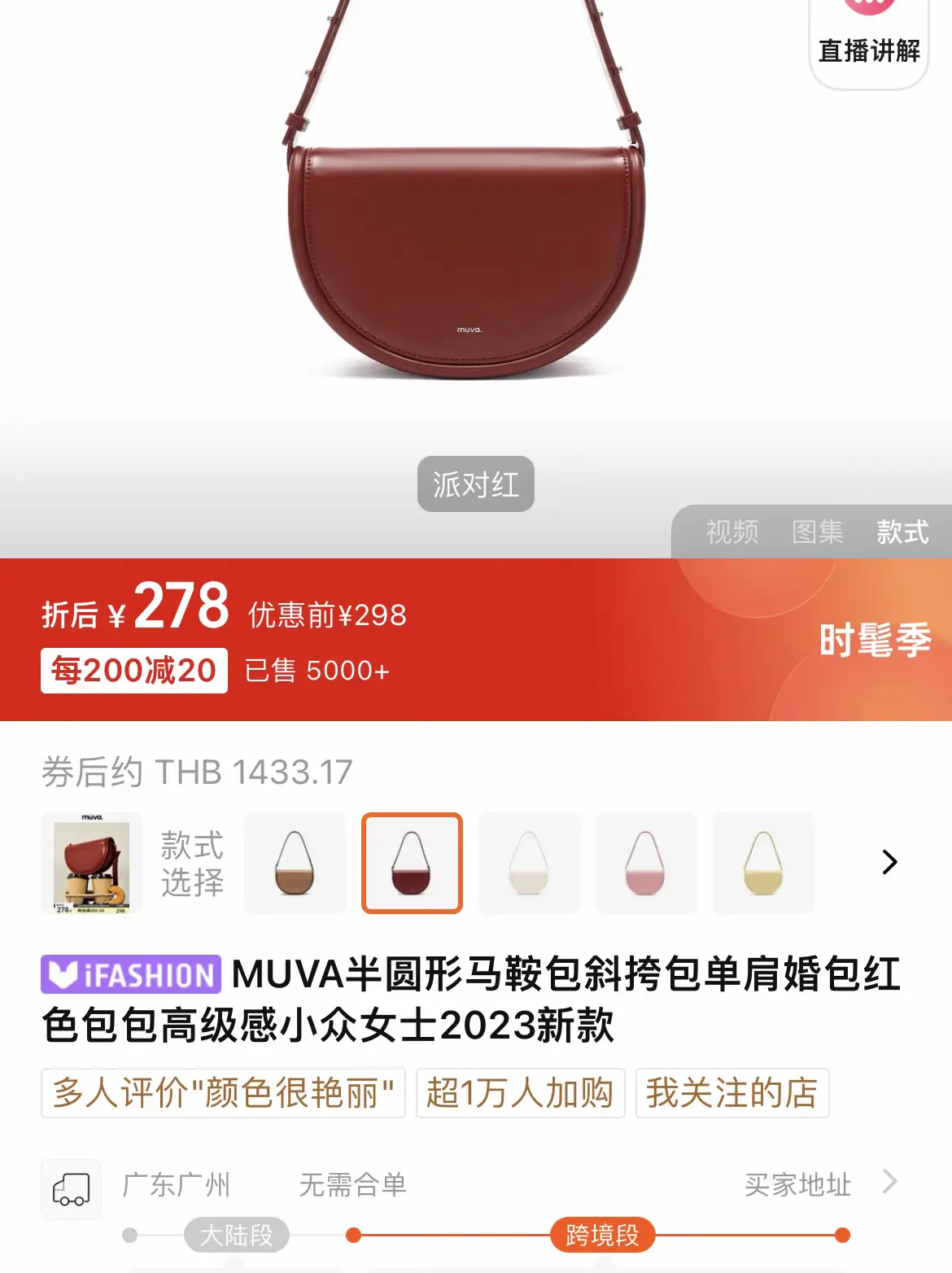This screenshot has height=1273, width=952.
Task: Select the pink bag style
Action: 646,863
